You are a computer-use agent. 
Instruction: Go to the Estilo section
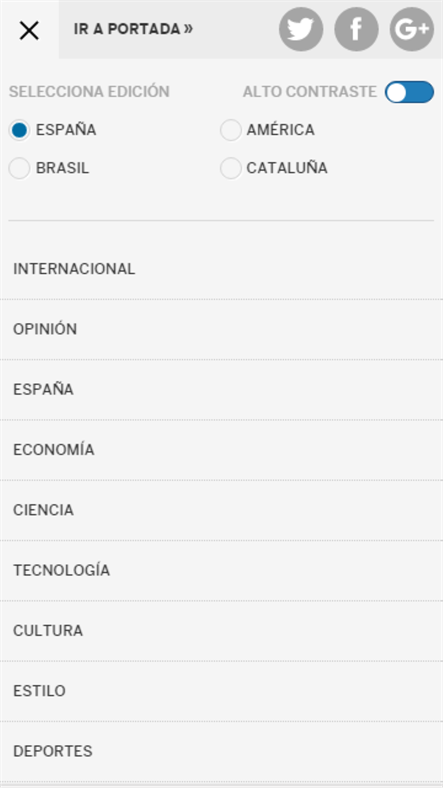[222, 691]
